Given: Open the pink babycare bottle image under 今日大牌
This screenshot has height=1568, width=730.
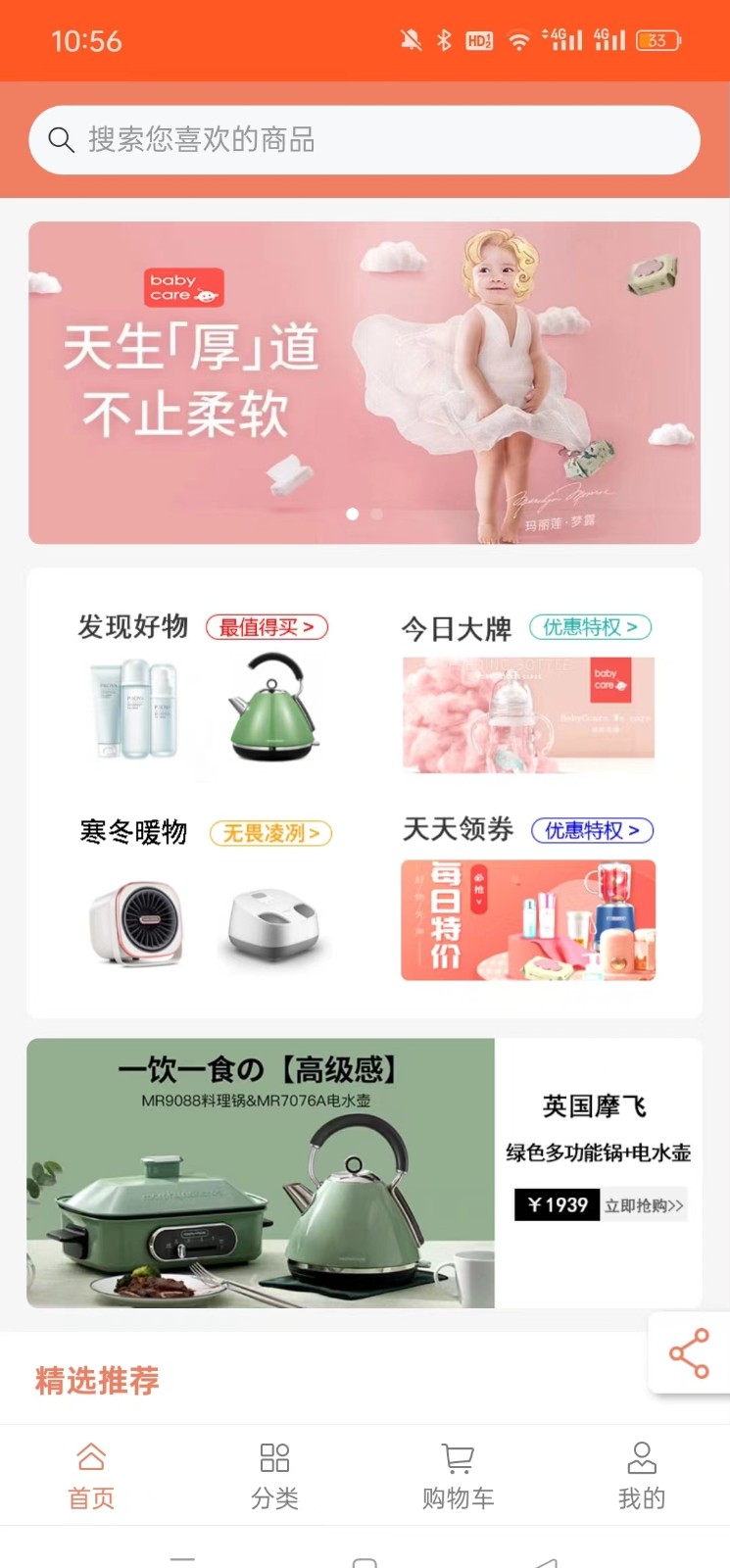Looking at the screenshot, I should (528, 714).
